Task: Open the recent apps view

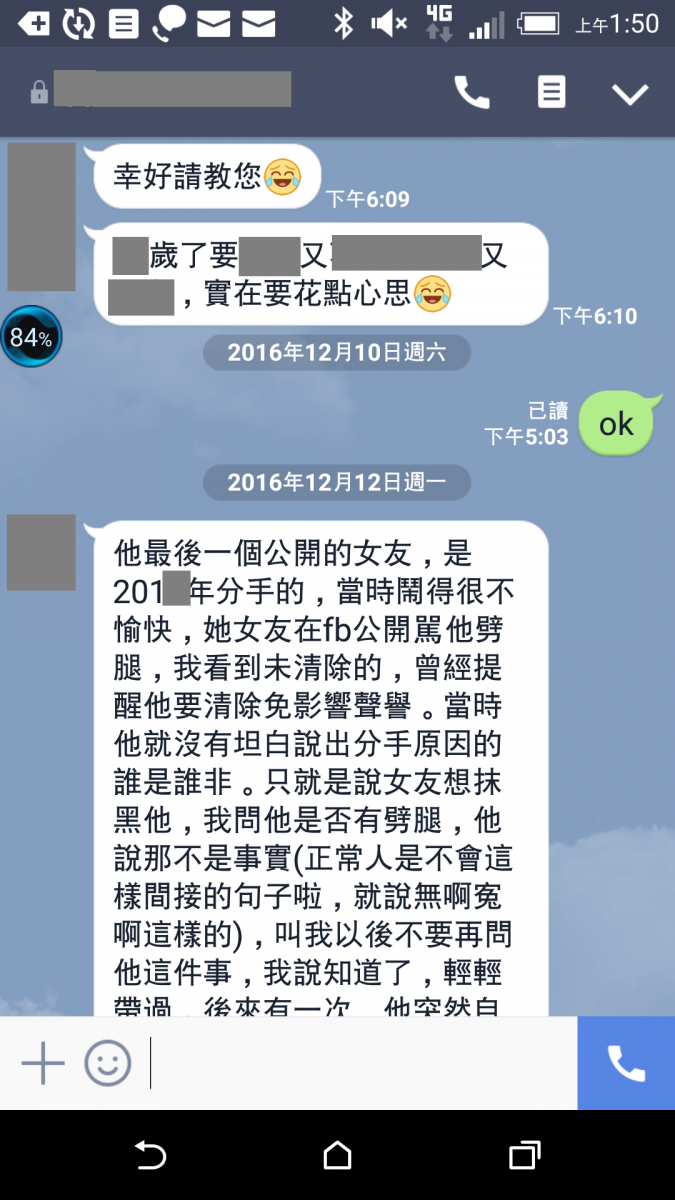Action: [524, 1156]
